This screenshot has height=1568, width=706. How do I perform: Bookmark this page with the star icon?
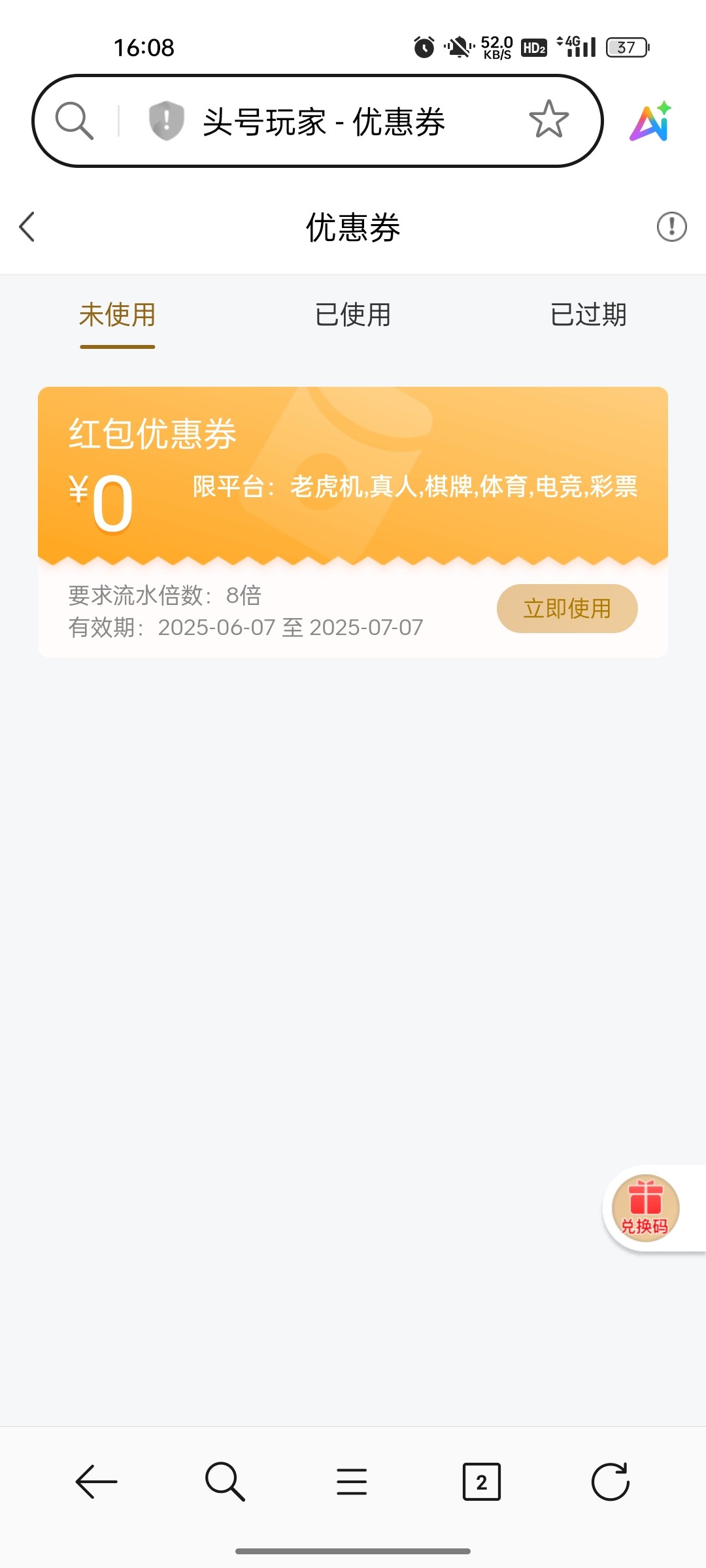[x=548, y=120]
